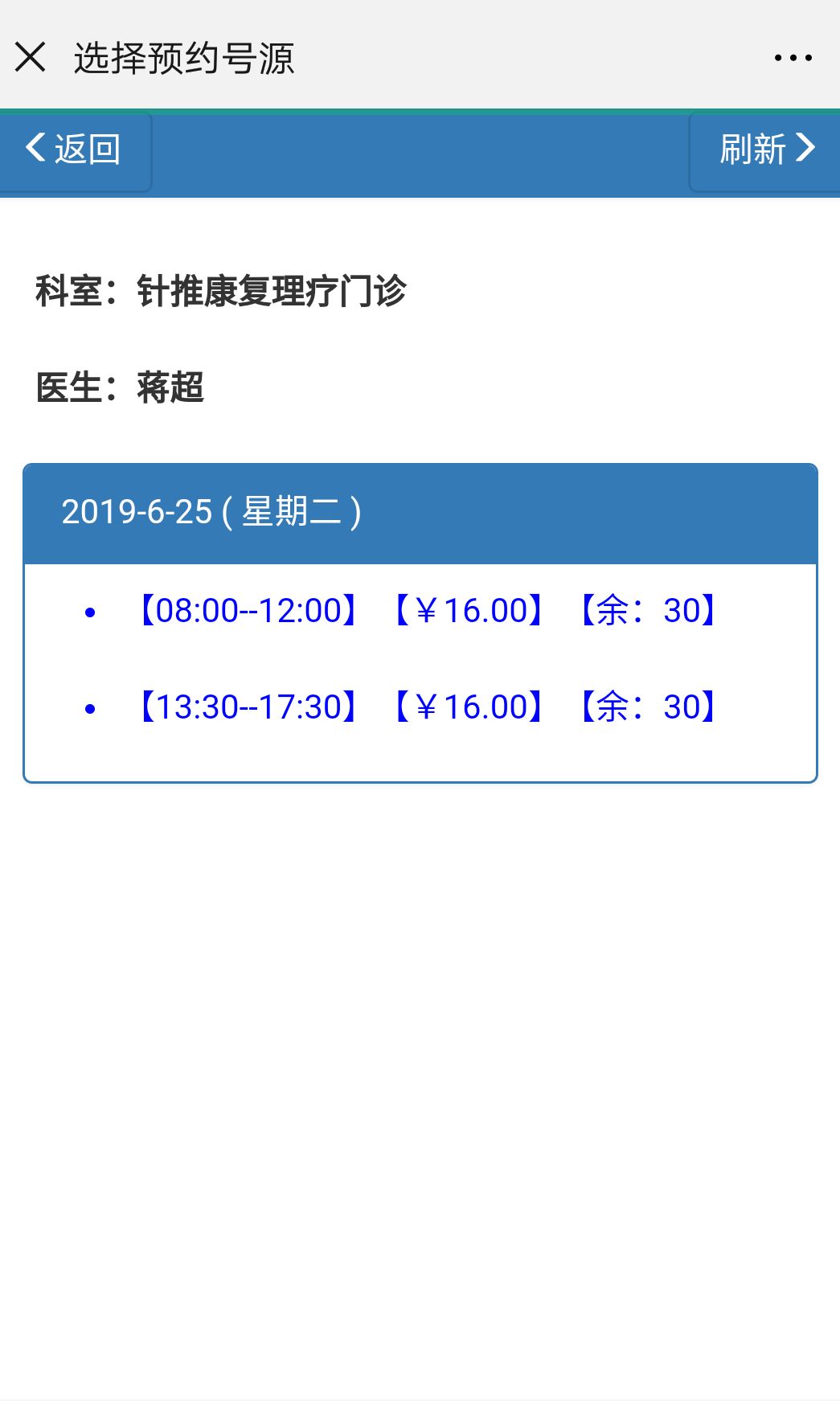Tap the 选择预约号源 title bar
Screen dimensions: 840x1401
point(185,57)
